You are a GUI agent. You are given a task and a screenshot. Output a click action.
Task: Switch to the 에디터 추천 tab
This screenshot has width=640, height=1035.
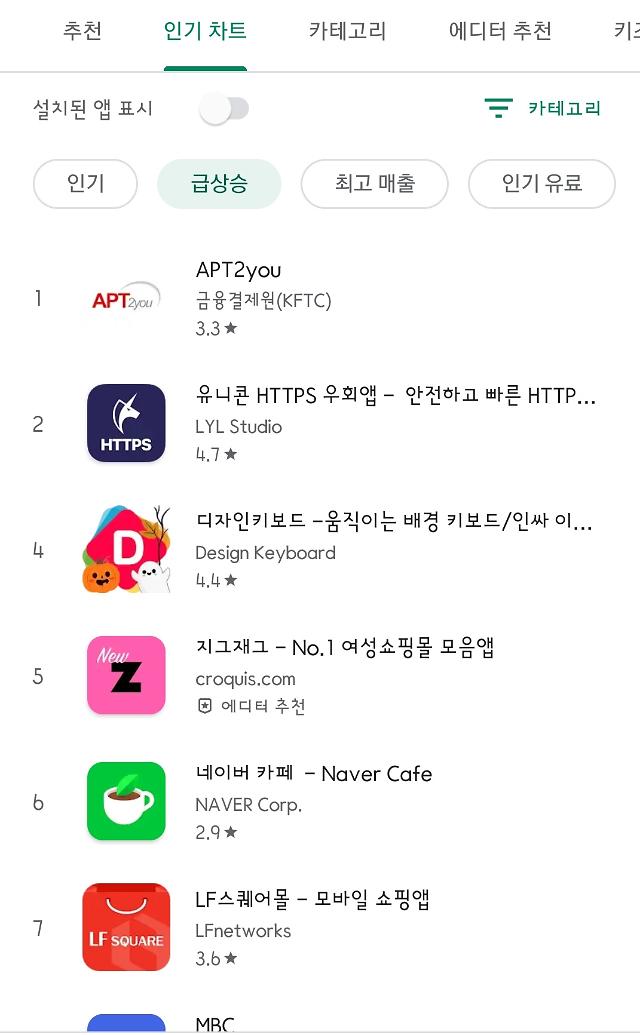(500, 31)
